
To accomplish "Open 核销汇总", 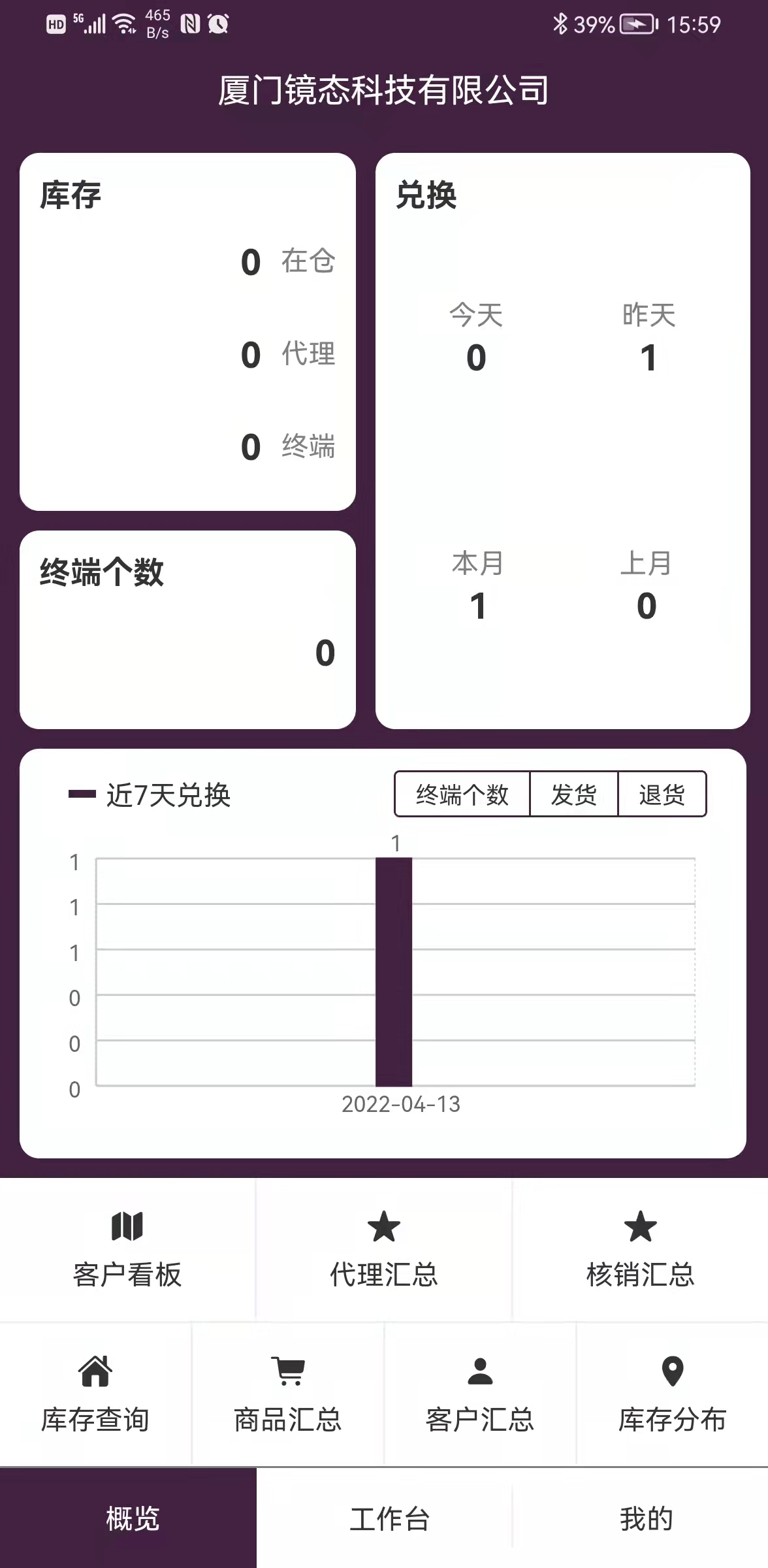I will click(x=640, y=1249).
